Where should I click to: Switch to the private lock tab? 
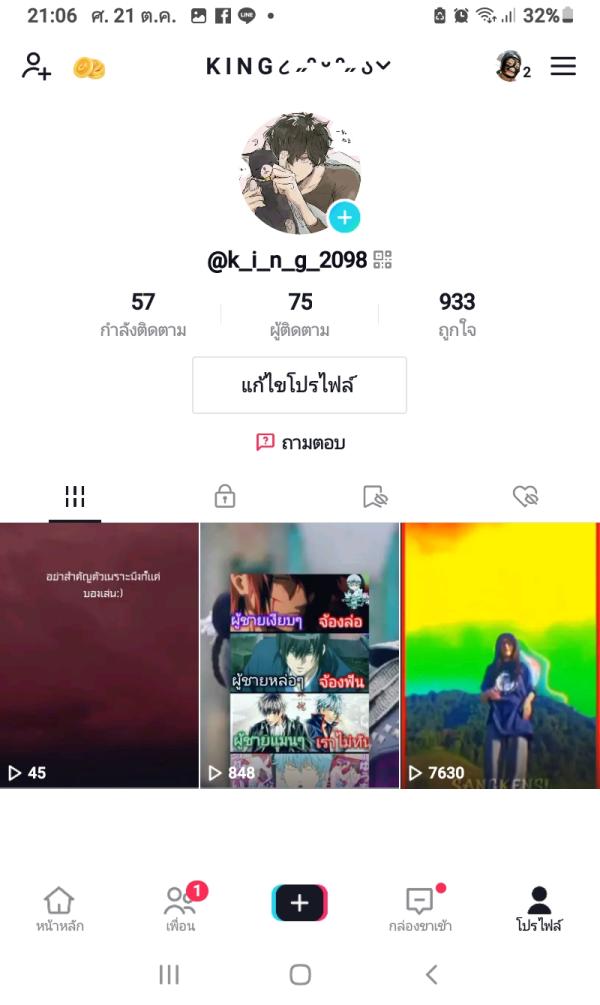click(x=225, y=496)
